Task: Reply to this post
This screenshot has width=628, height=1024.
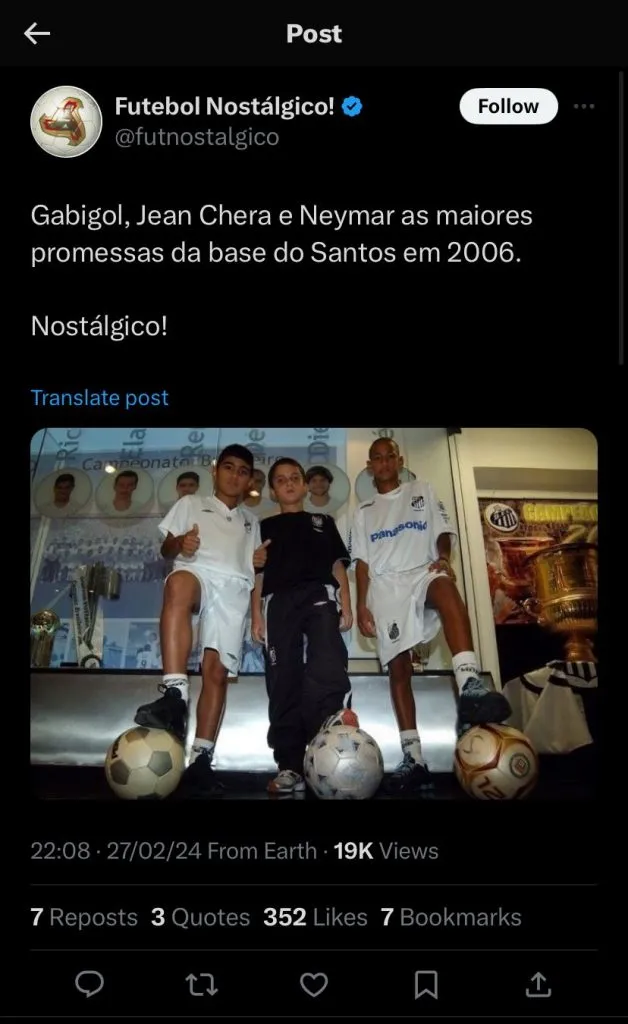Action: click(90, 985)
